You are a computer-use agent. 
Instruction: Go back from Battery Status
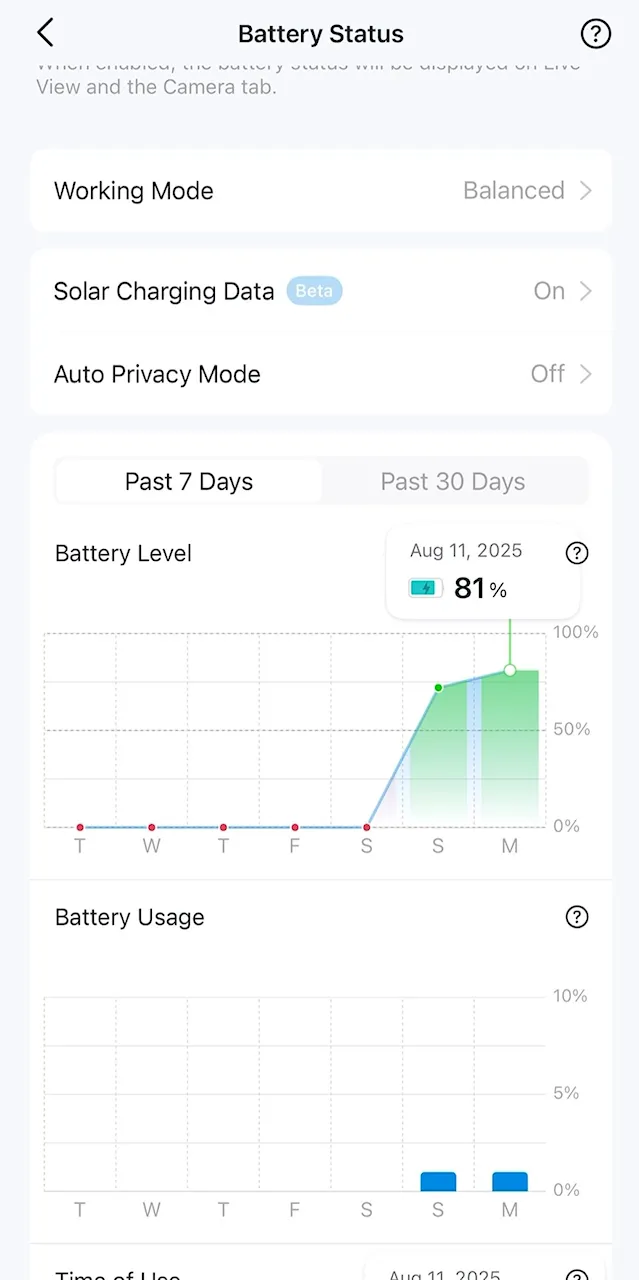pos(45,33)
